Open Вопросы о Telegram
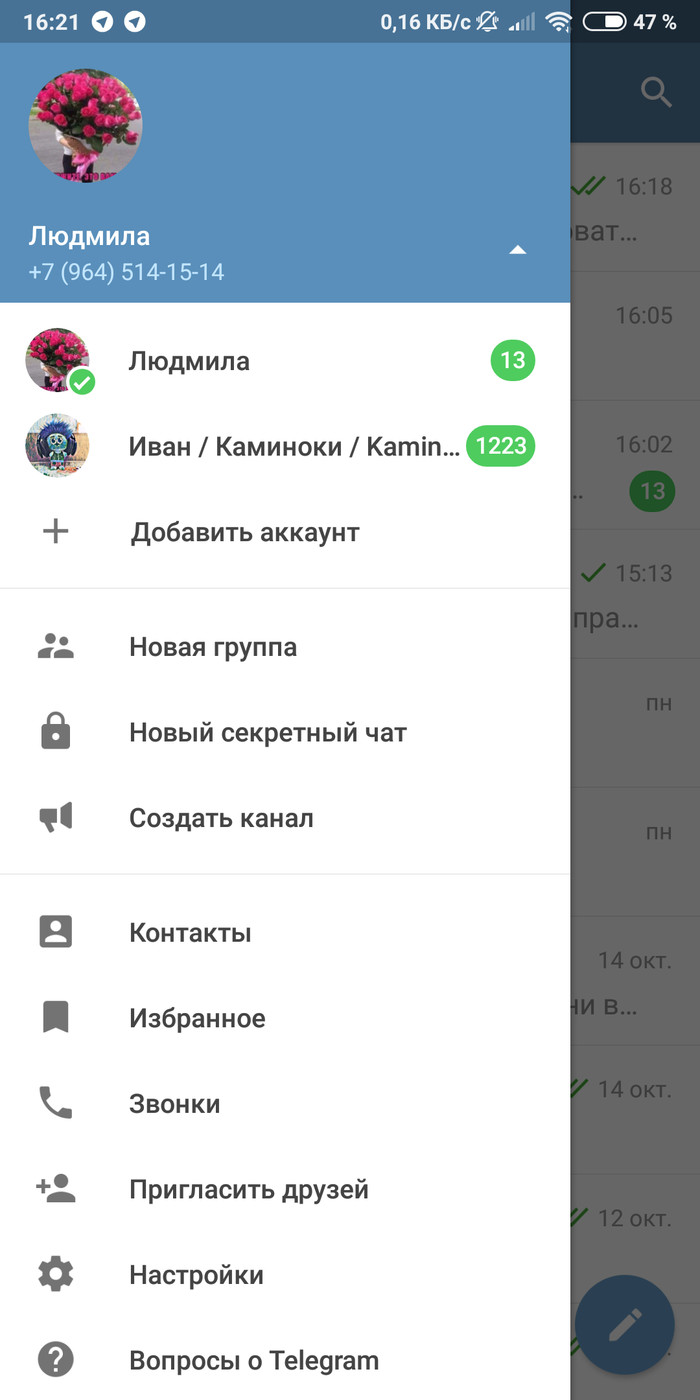 (x=253, y=1361)
